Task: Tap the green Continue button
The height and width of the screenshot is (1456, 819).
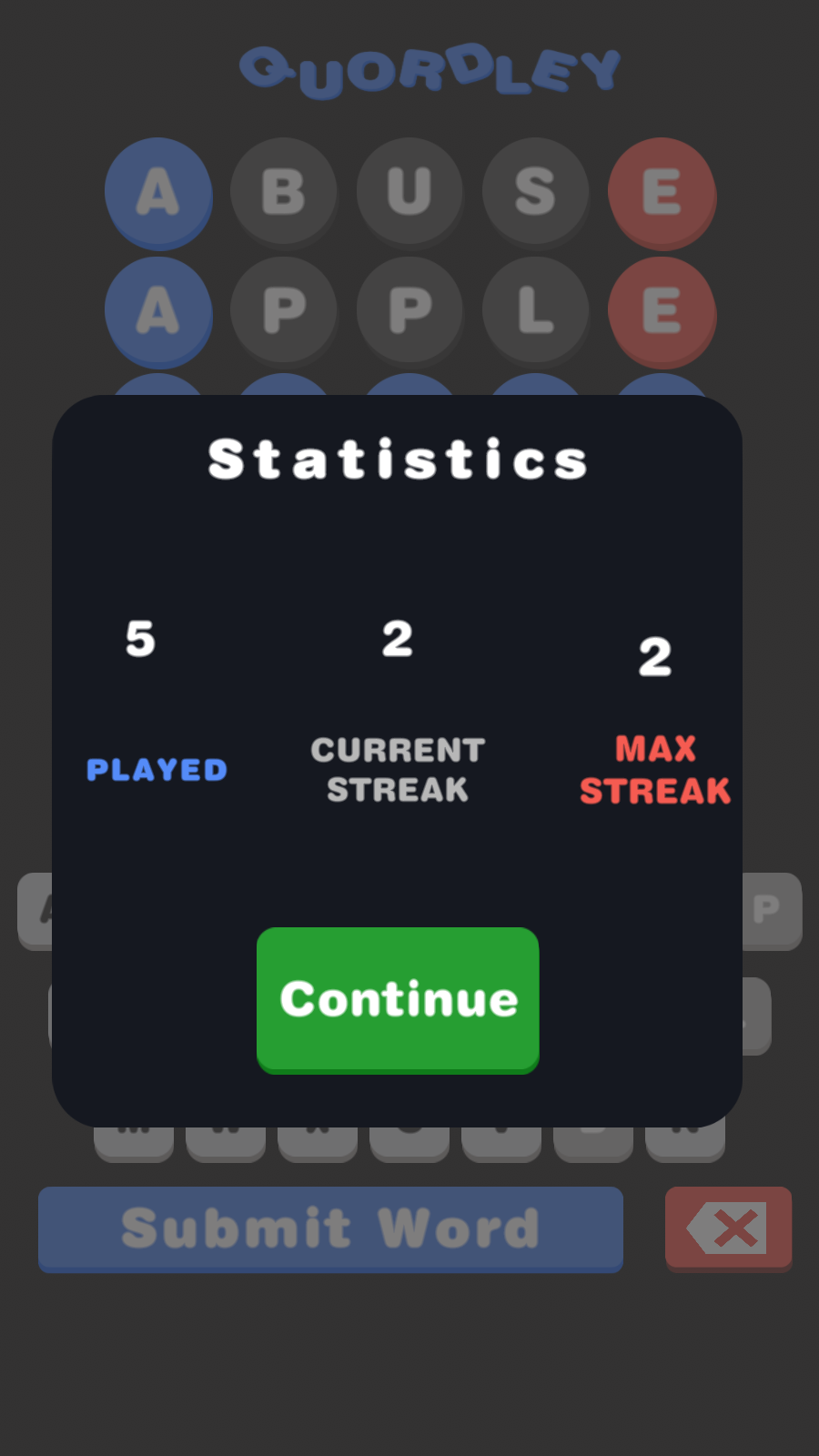Action: [x=398, y=1000]
